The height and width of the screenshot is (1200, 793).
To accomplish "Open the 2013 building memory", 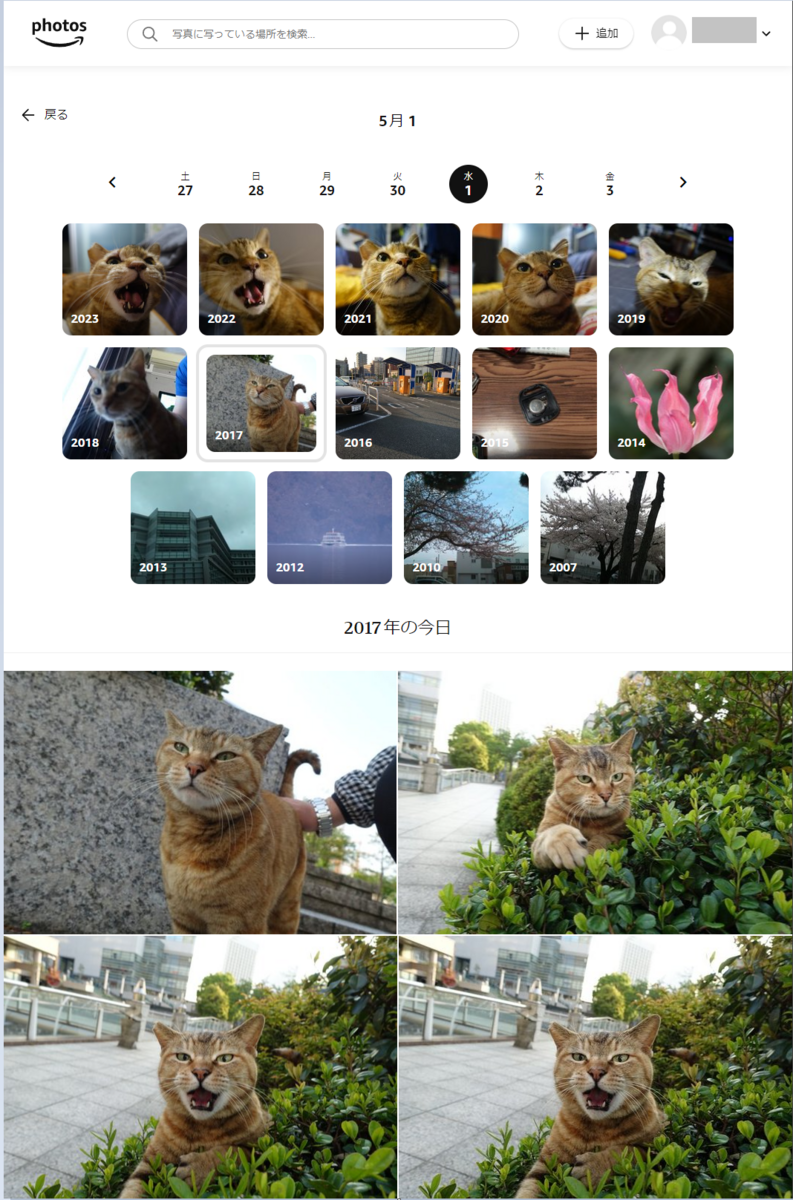I will tap(193, 527).
